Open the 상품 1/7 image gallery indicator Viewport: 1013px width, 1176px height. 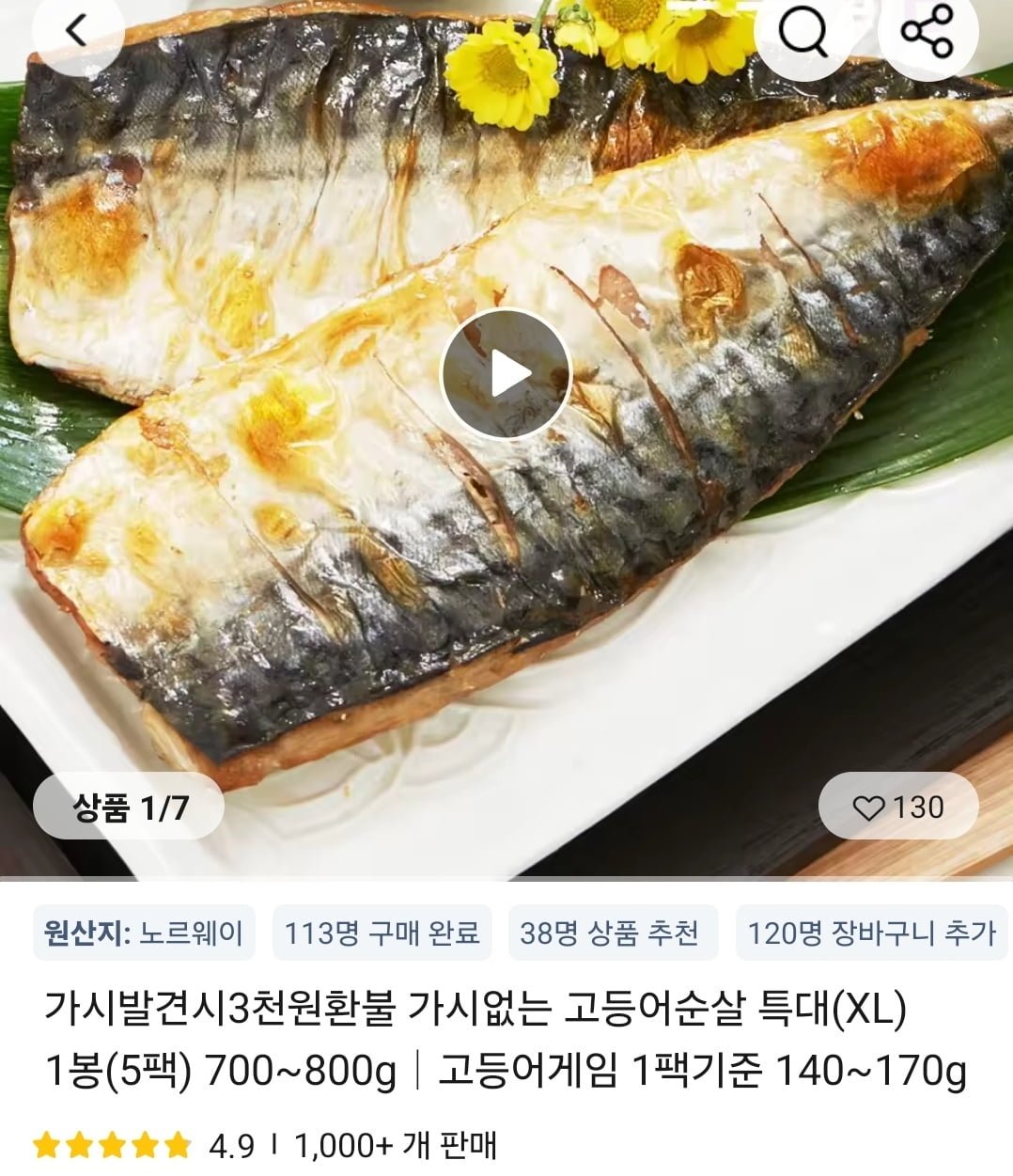tap(130, 807)
